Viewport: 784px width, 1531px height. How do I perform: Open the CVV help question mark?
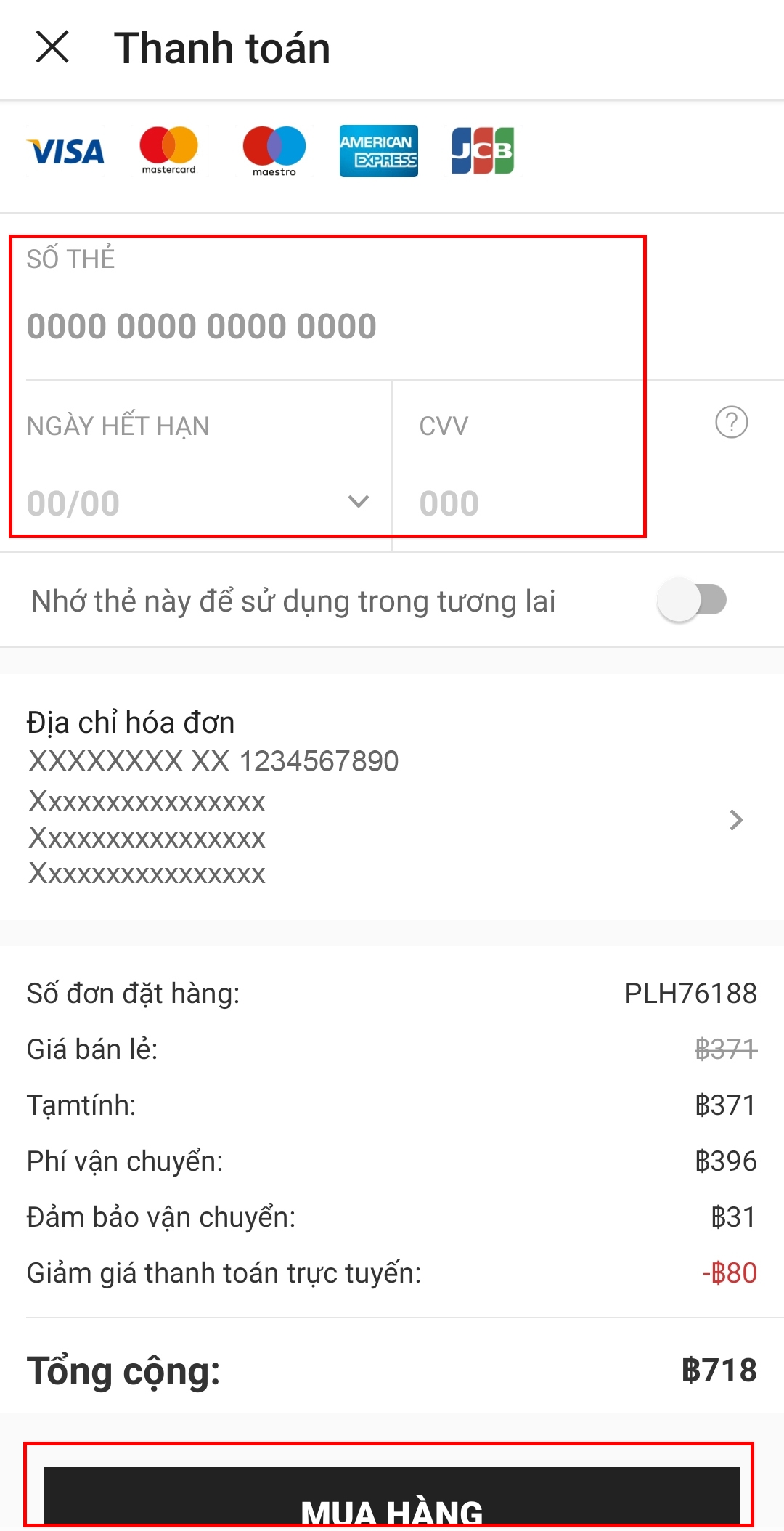(731, 423)
